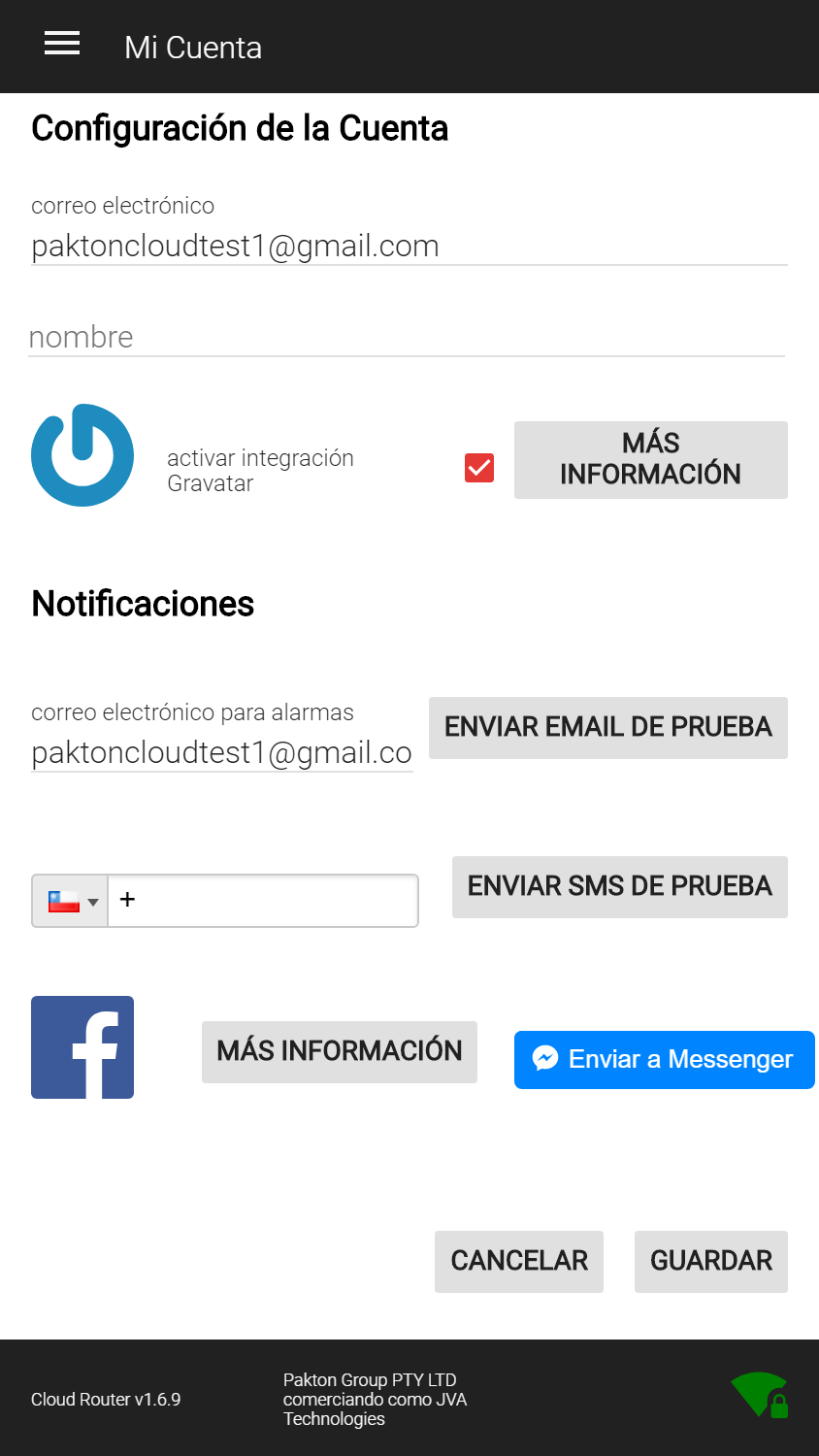819x1456 pixels.
Task: Uncheck activar integración Gravatar checkbox
Action: (x=479, y=468)
